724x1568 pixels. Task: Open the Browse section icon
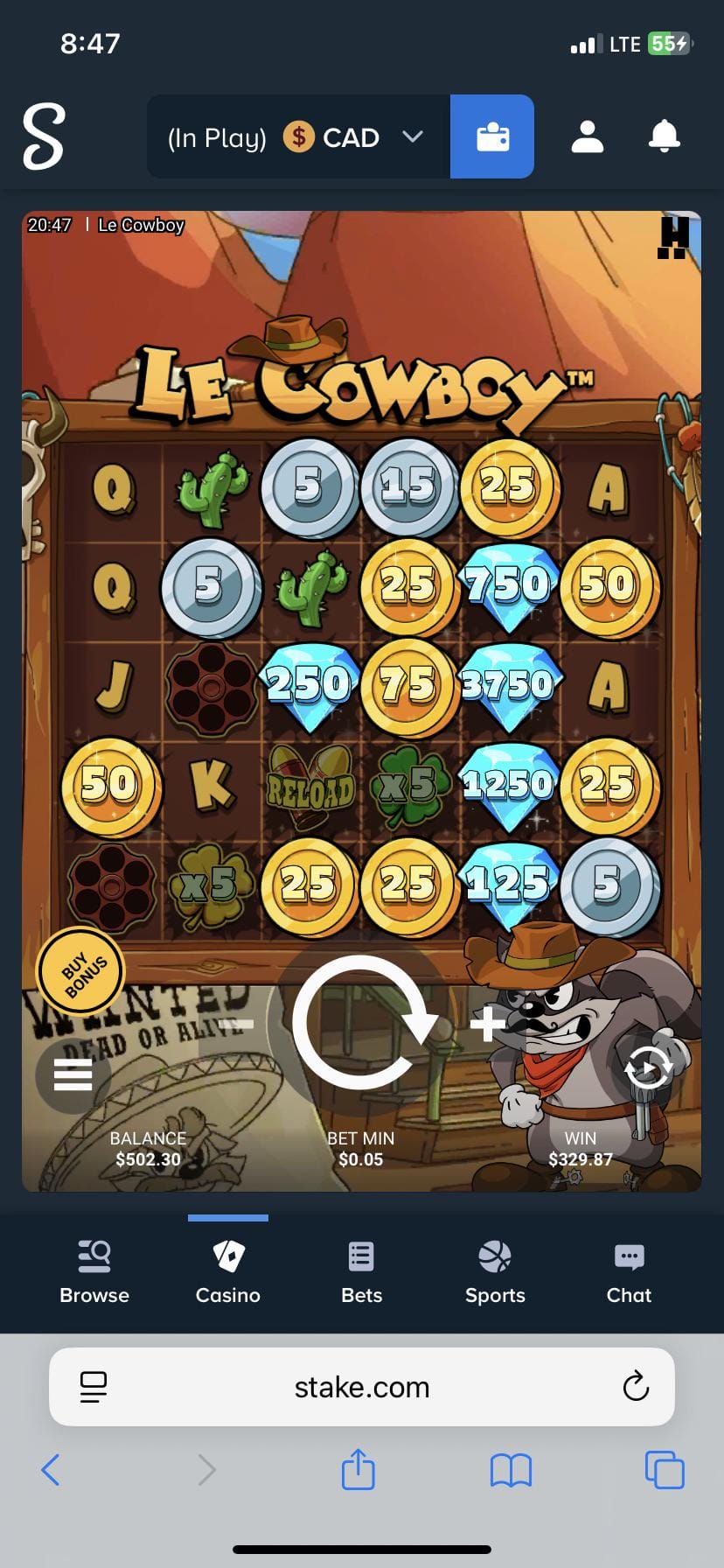pyautogui.click(x=94, y=1255)
